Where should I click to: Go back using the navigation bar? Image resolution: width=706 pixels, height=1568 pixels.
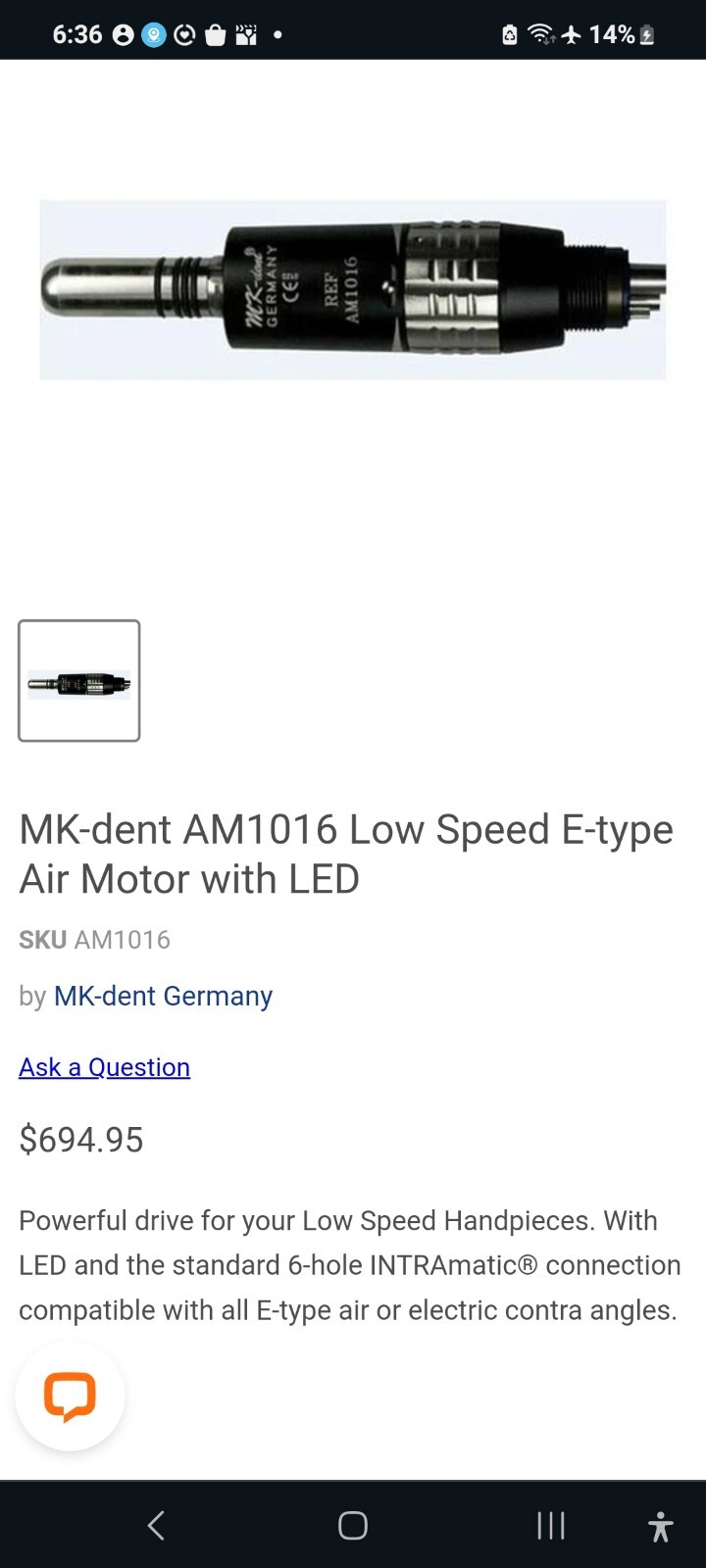(156, 1525)
